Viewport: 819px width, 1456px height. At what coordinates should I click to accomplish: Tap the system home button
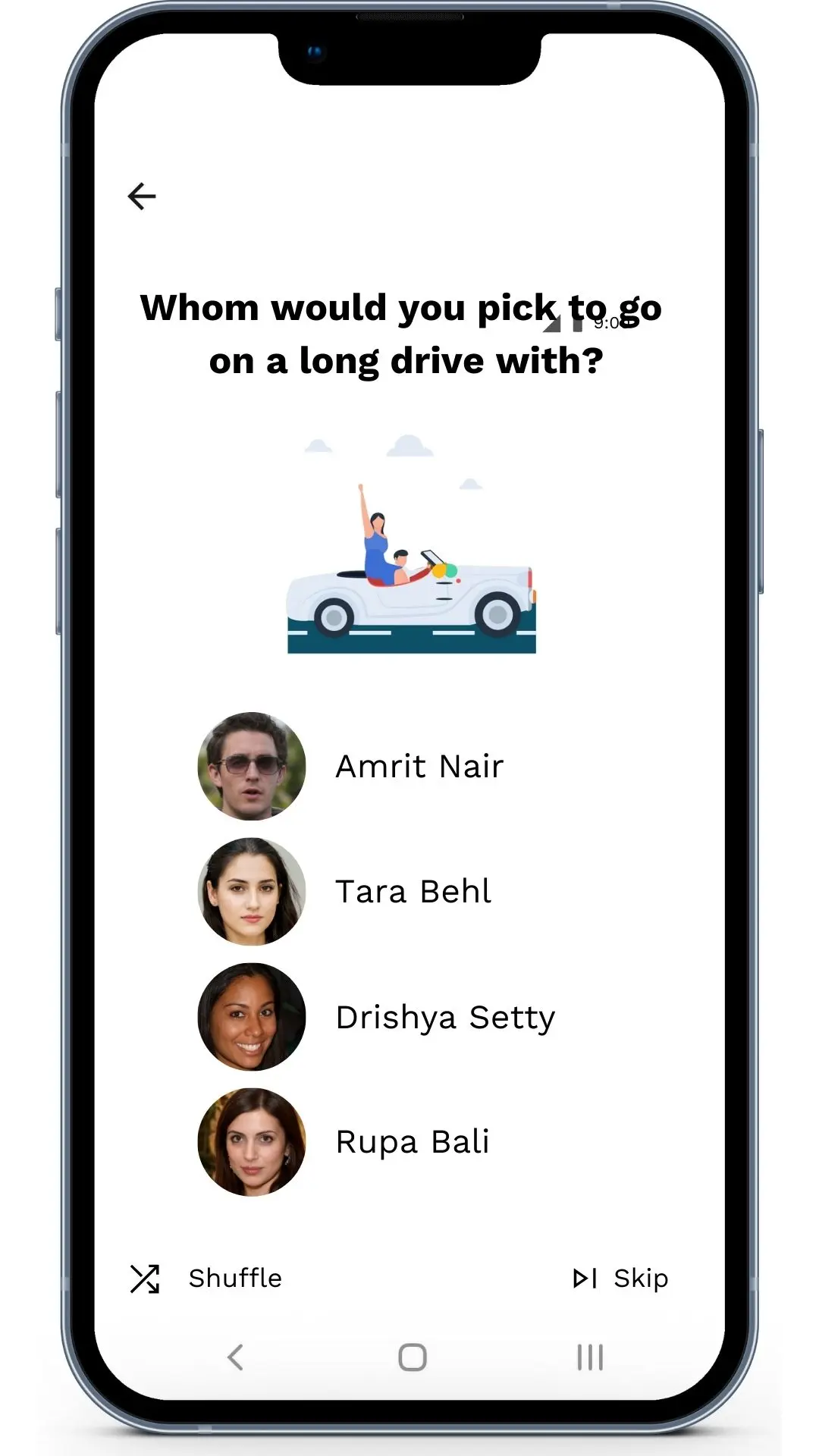413,1357
